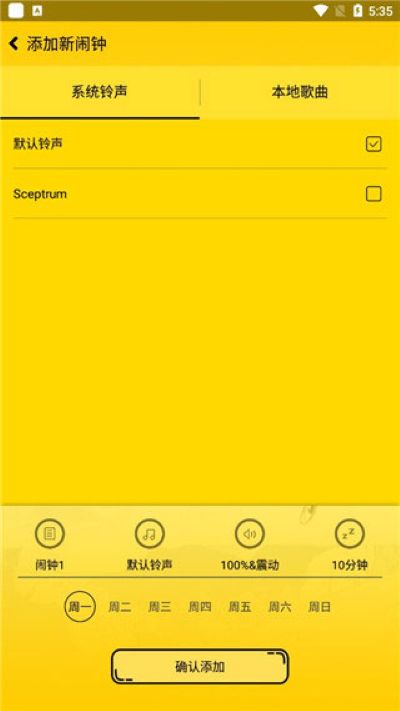
Task: Open the 100%&震动 volume setting
Action: (x=249, y=534)
